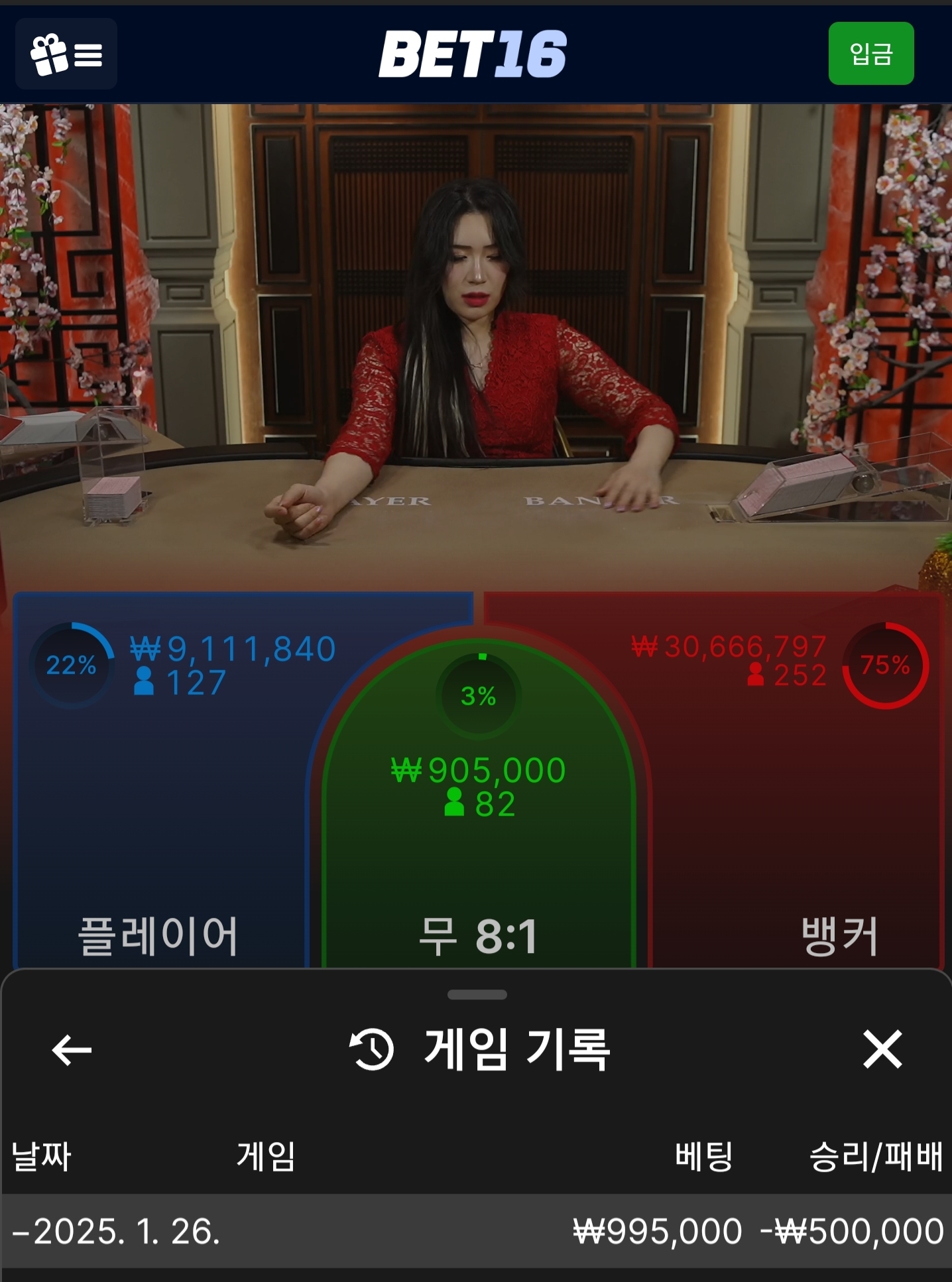
Task: Close the 게임 기록 panel
Action: click(x=882, y=1049)
